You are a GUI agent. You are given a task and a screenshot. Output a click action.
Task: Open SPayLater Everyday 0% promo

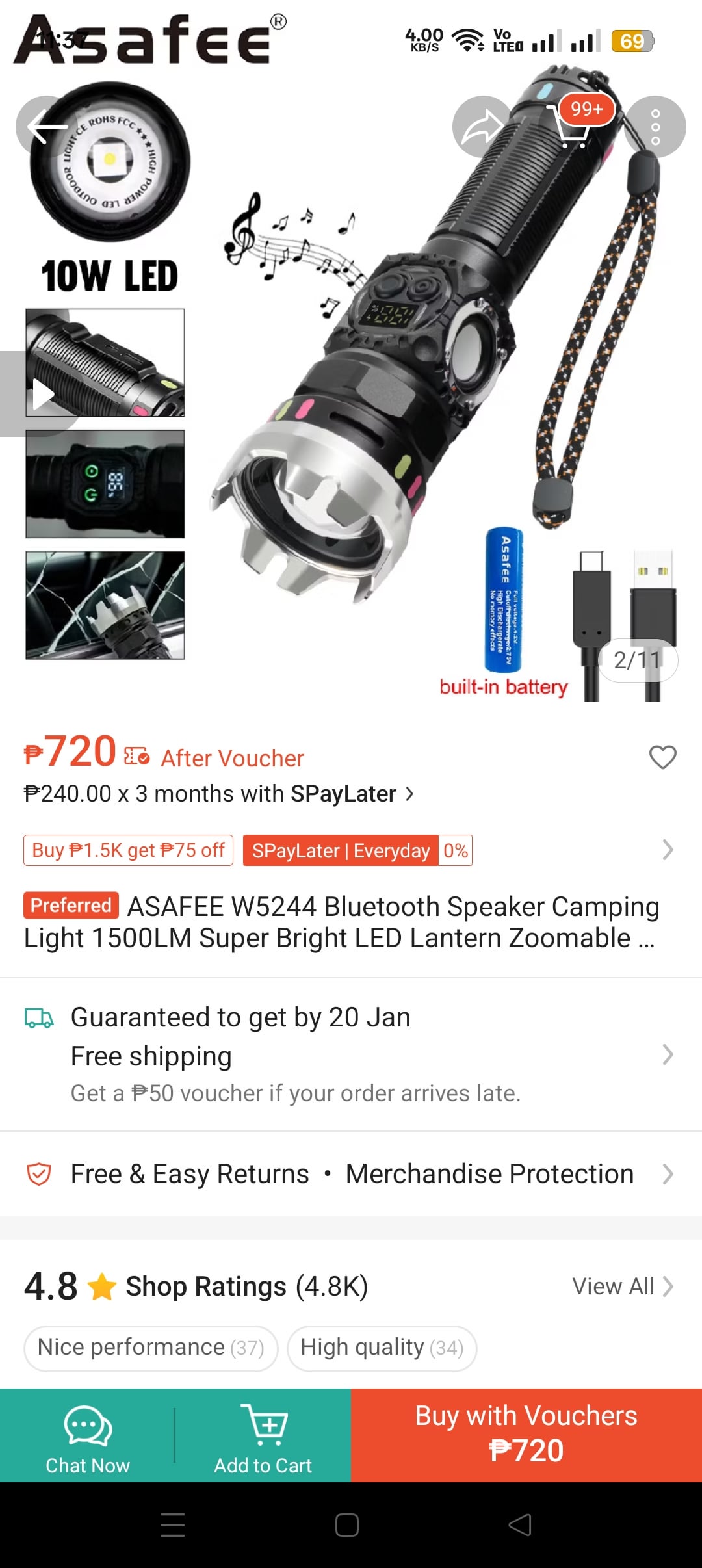[x=357, y=850]
